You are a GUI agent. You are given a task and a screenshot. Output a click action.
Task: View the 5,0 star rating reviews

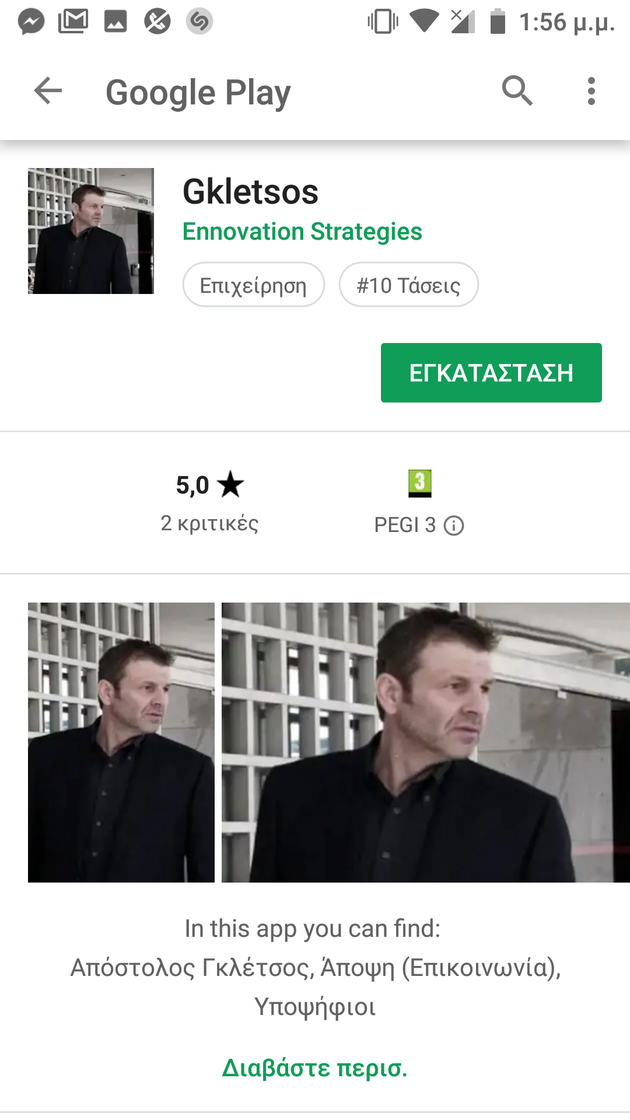(209, 502)
